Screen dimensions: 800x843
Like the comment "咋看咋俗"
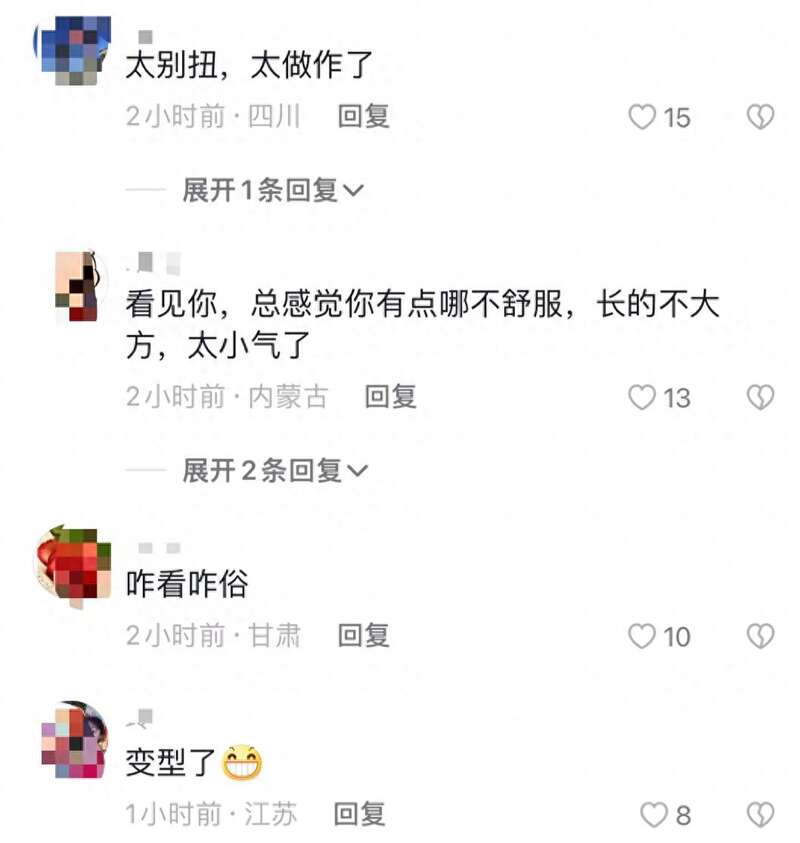[642, 635]
